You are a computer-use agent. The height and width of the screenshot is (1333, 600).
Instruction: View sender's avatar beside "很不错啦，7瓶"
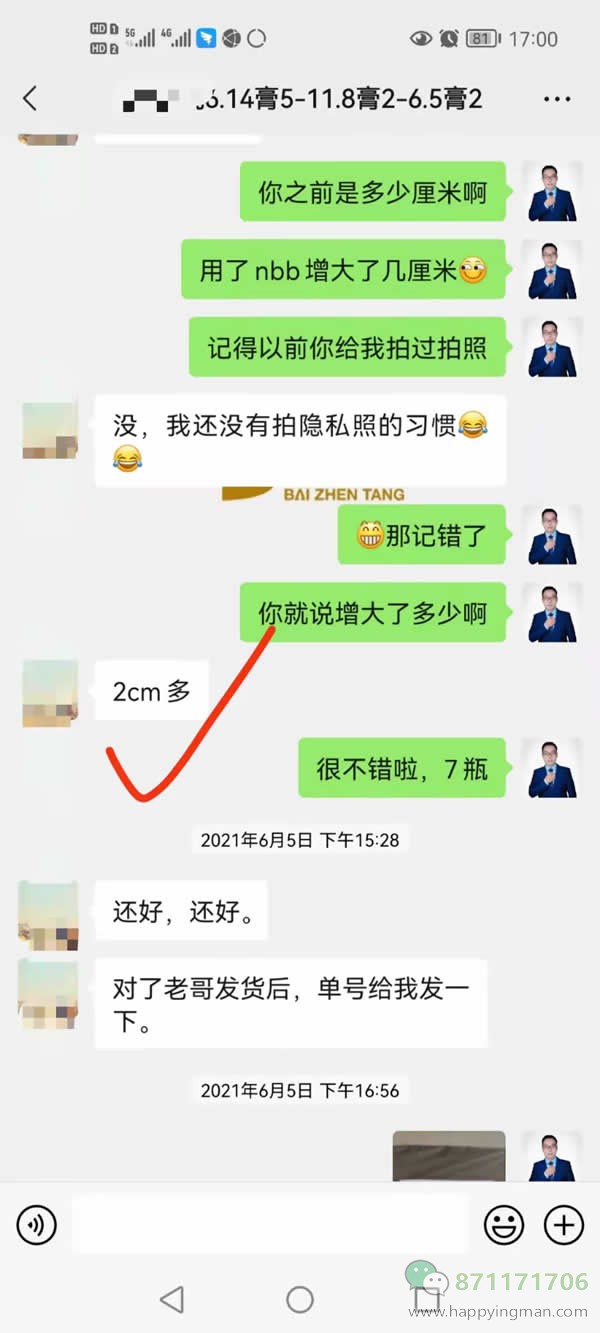552,769
